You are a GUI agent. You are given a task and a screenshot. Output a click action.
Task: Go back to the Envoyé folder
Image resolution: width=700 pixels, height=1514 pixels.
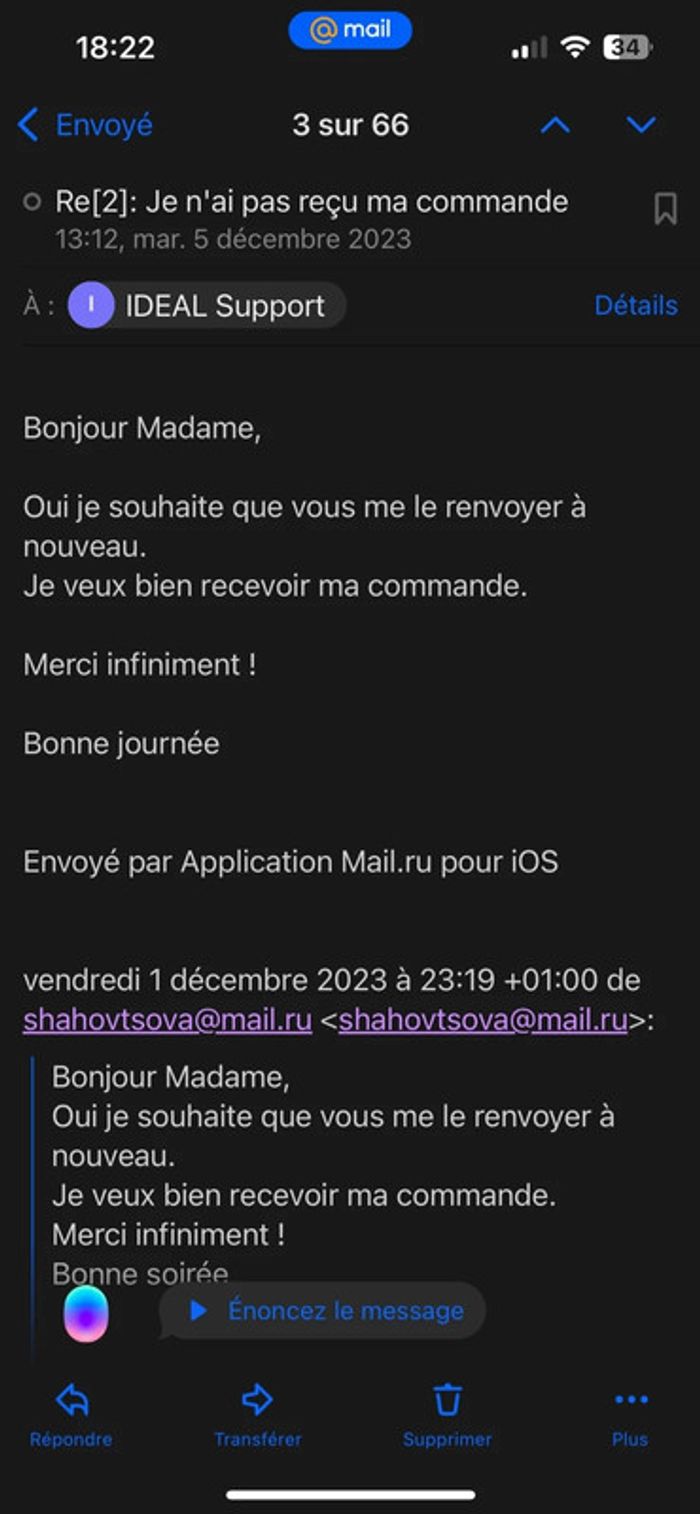point(85,125)
